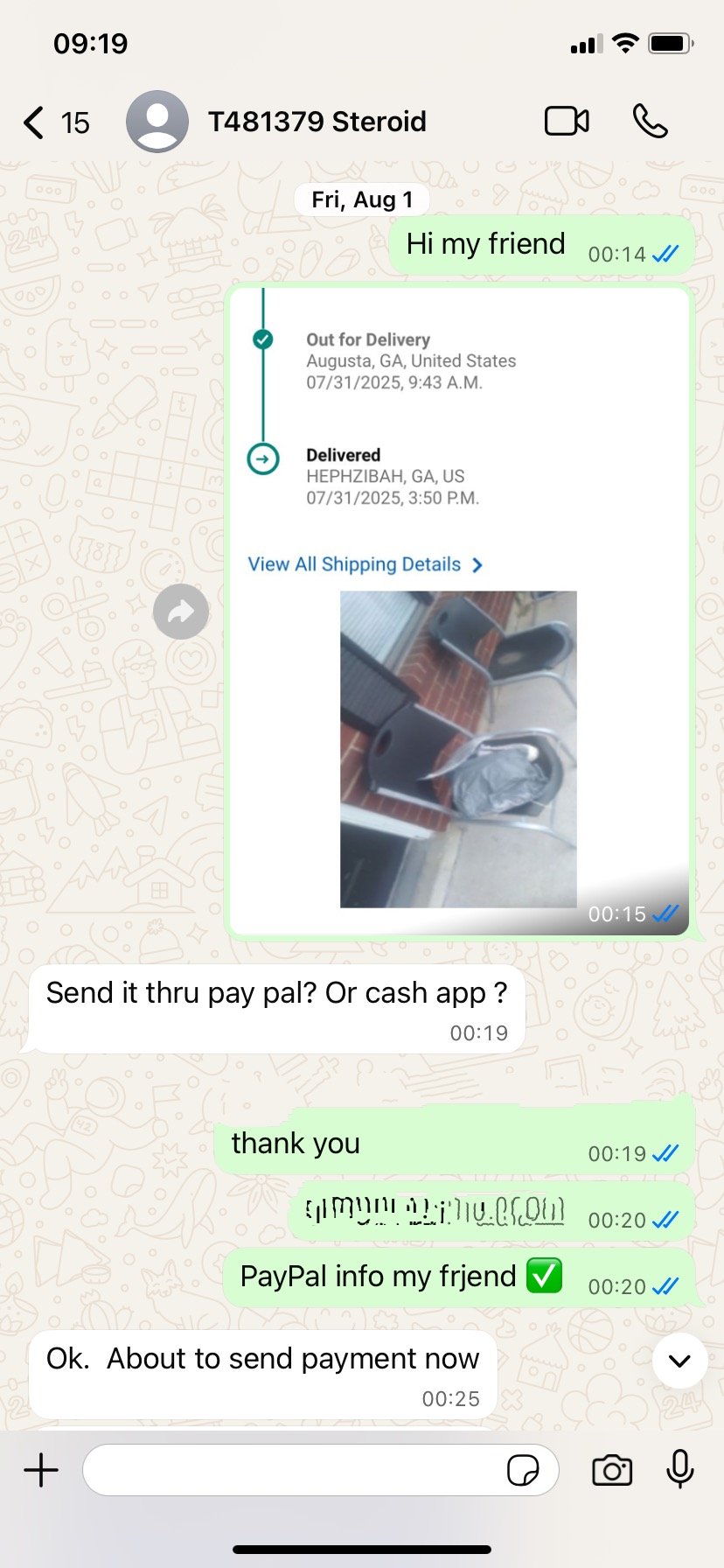724x1568 pixels.
Task: Open the sticker picker
Action: tap(523, 1470)
